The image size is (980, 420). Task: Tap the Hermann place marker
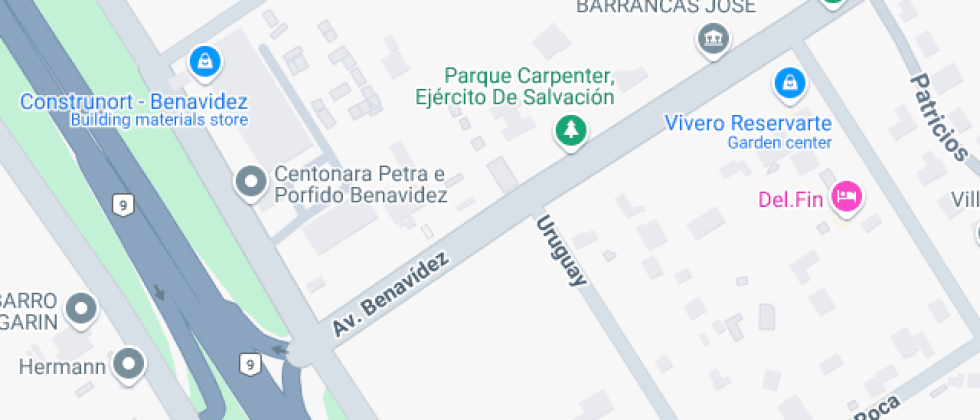click(129, 366)
